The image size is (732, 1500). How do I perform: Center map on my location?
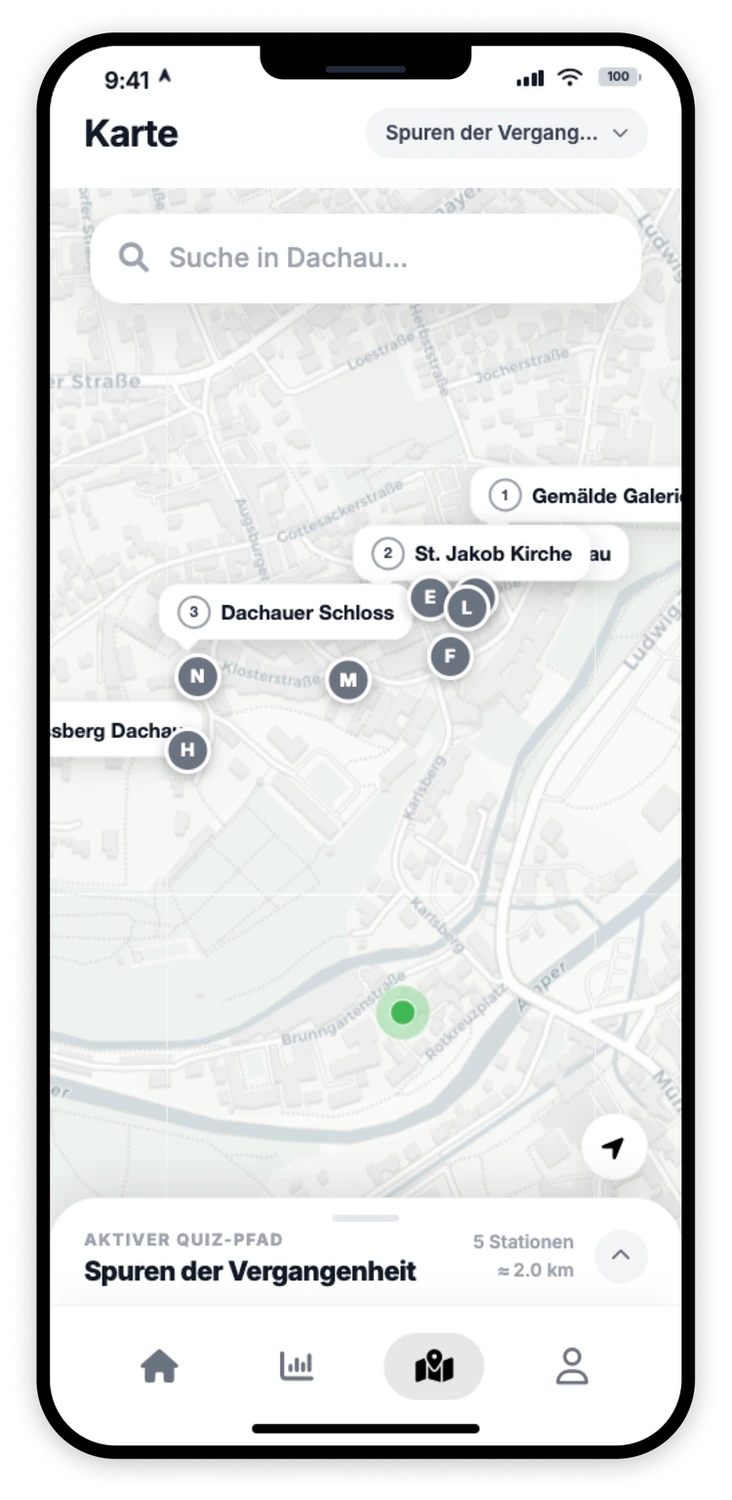(x=614, y=1148)
